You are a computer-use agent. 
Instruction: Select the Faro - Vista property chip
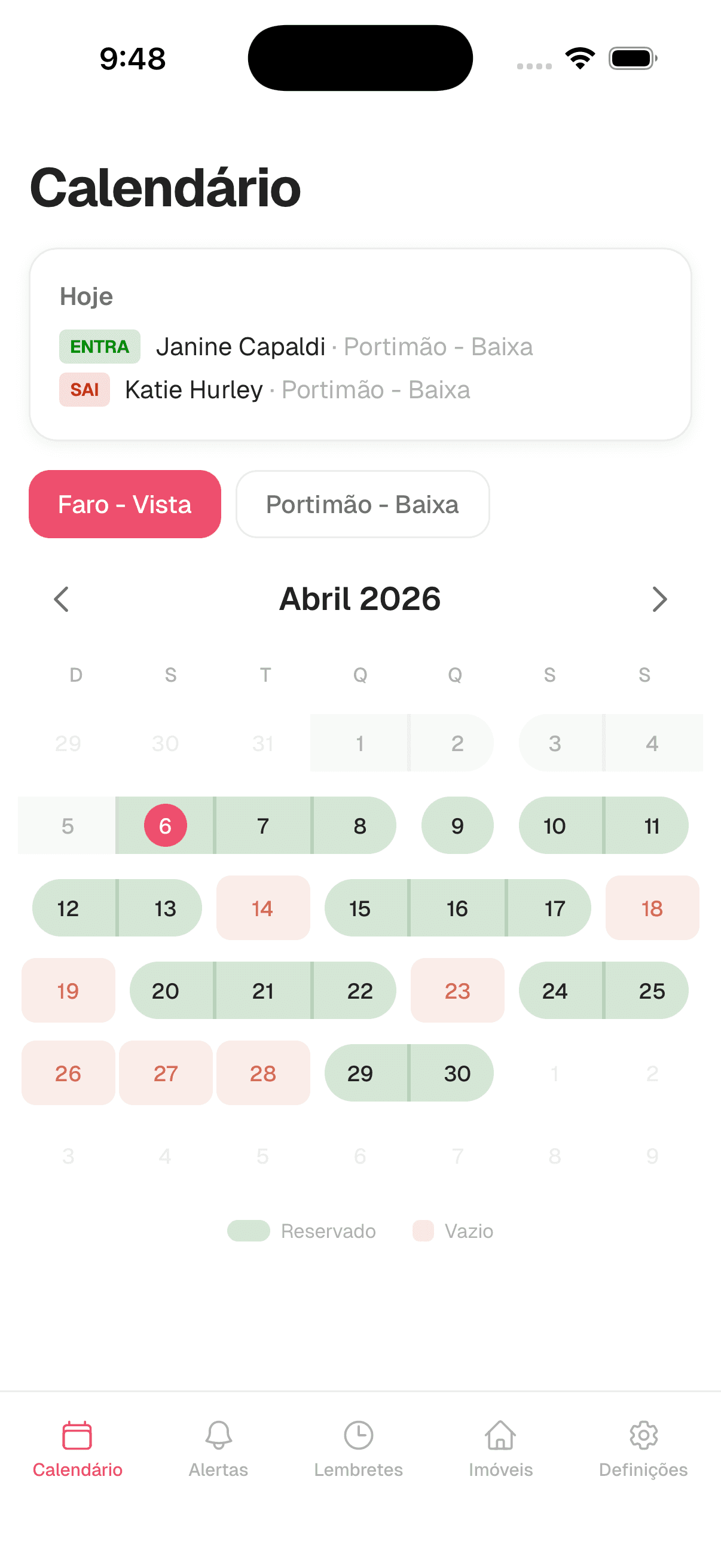125,504
